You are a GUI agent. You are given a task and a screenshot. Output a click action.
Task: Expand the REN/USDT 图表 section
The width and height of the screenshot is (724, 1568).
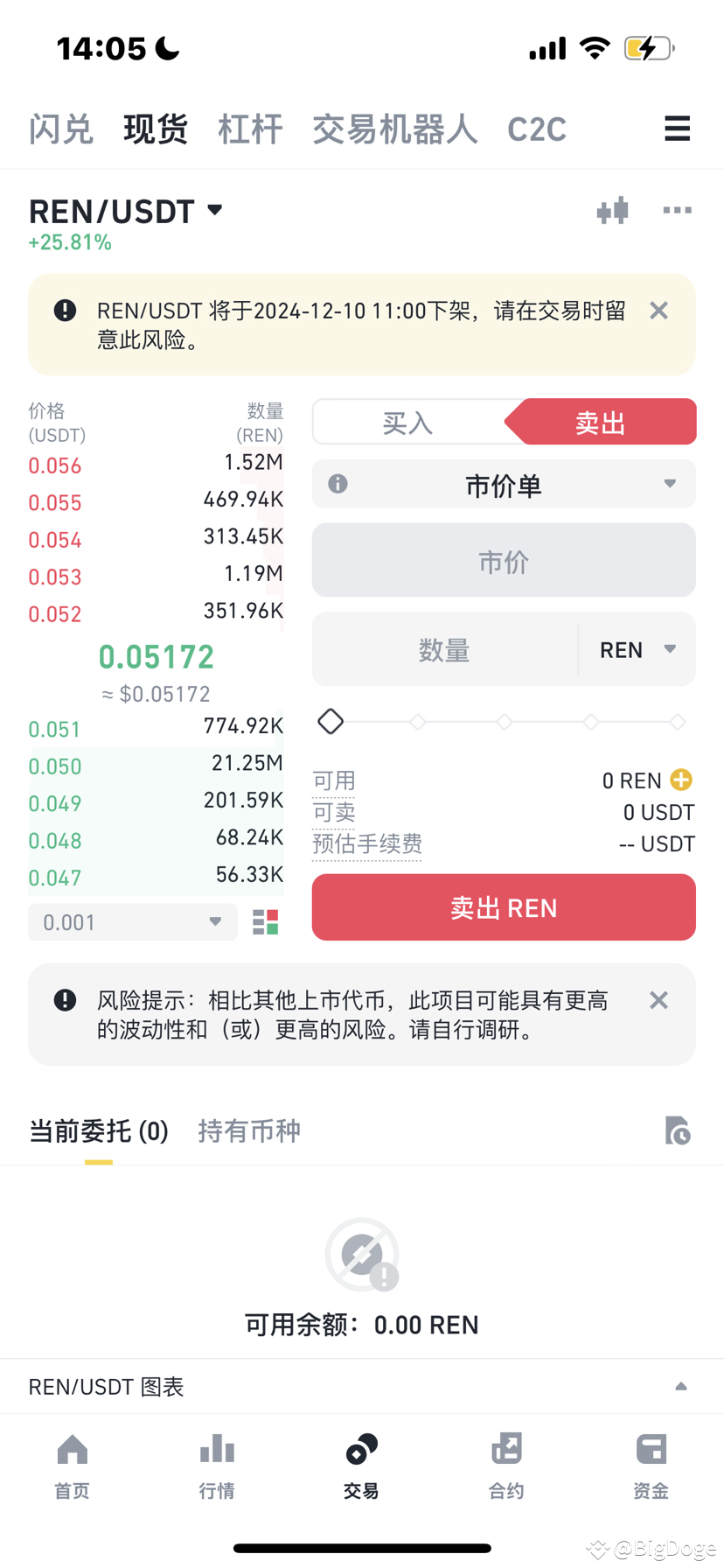[681, 1386]
